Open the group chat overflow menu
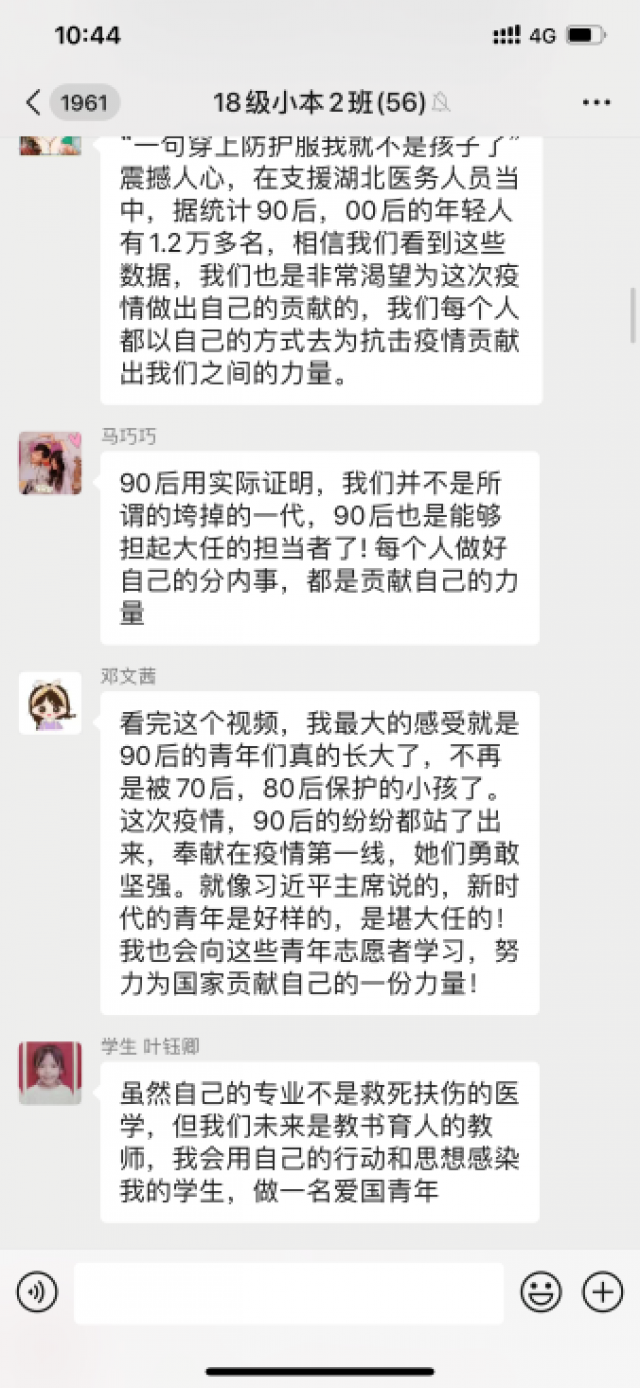Image resolution: width=640 pixels, height=1388 pixels. tap(596, 102)
